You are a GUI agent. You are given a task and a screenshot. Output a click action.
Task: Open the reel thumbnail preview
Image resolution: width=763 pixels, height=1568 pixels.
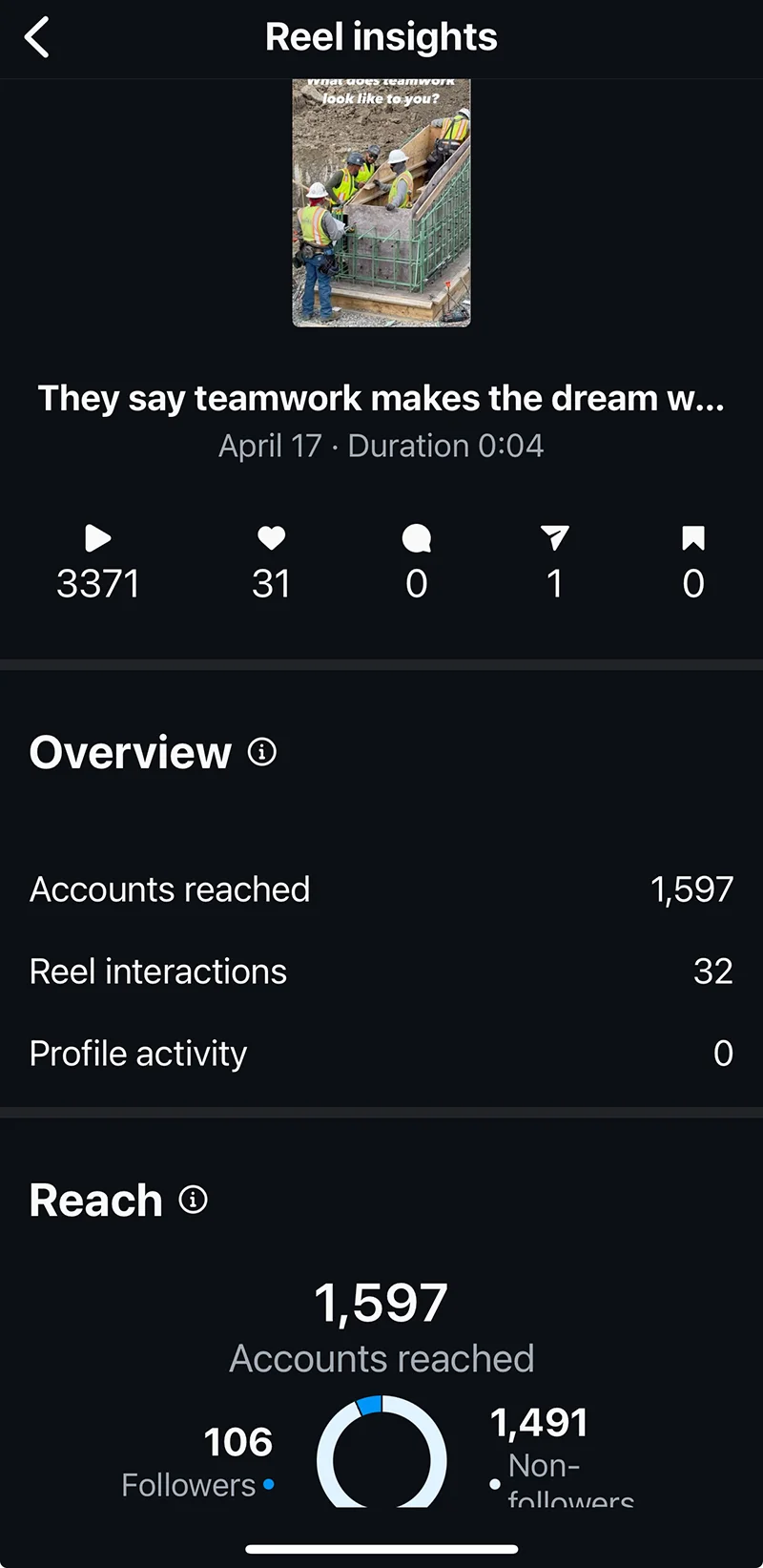381,202
